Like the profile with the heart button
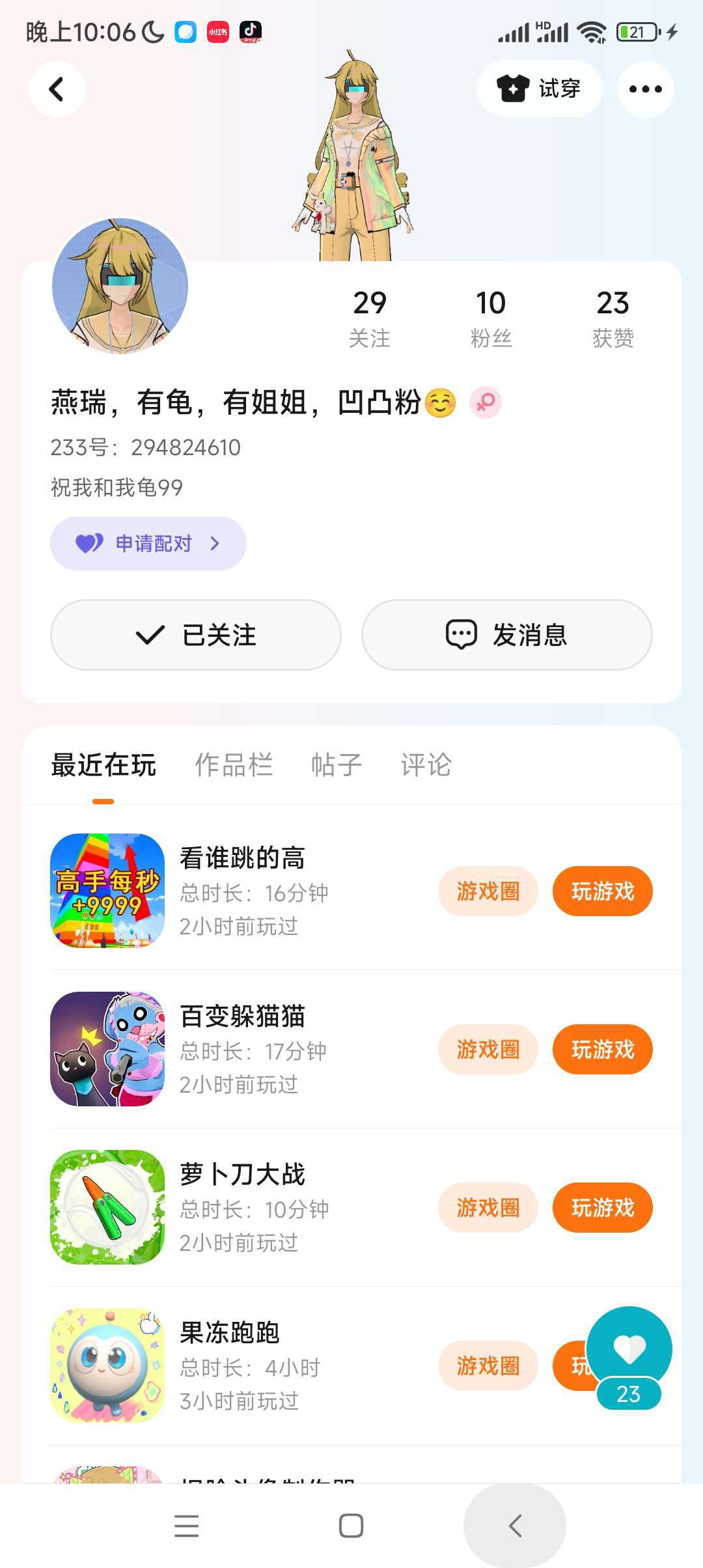Viewport: 703px width, 1568px height. tap(629, 1349)
